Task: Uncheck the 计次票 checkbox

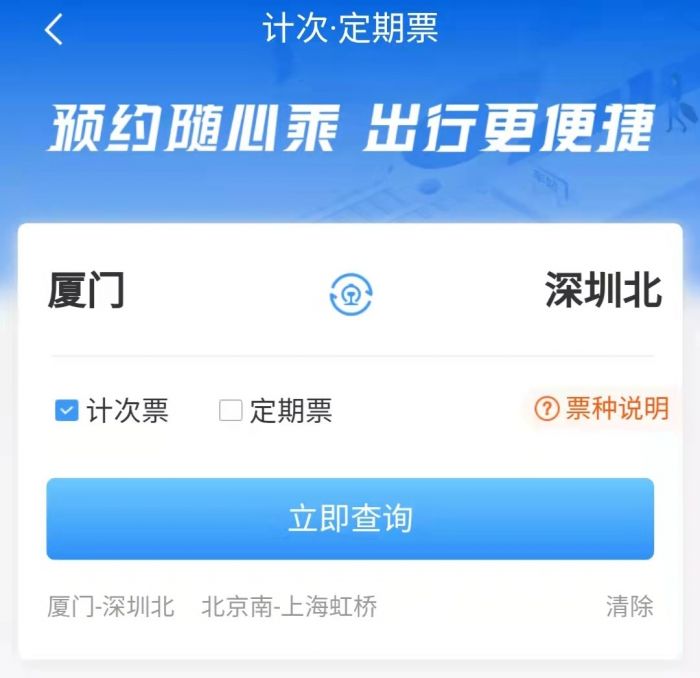Action: (66, 410)
